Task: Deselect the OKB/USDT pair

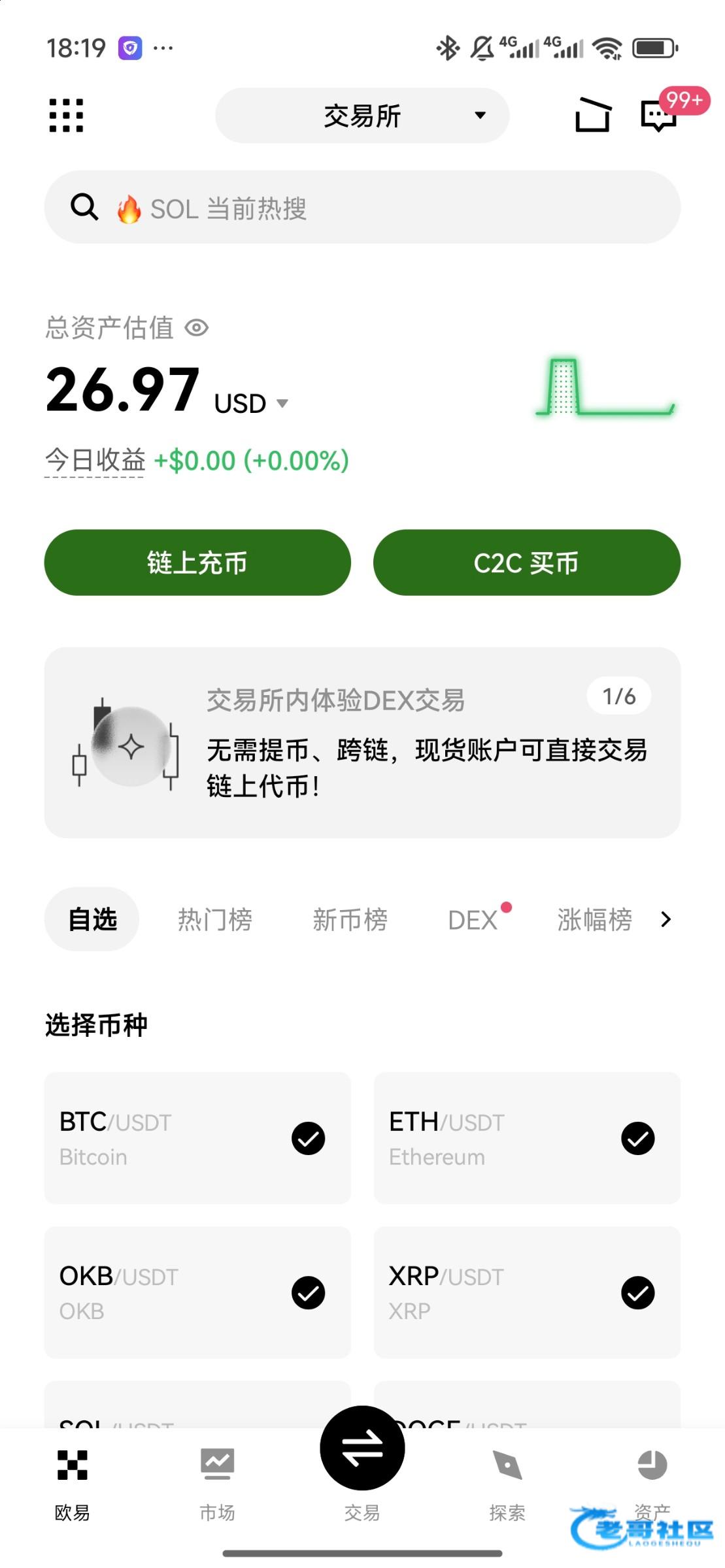Action: (308, 1293)
